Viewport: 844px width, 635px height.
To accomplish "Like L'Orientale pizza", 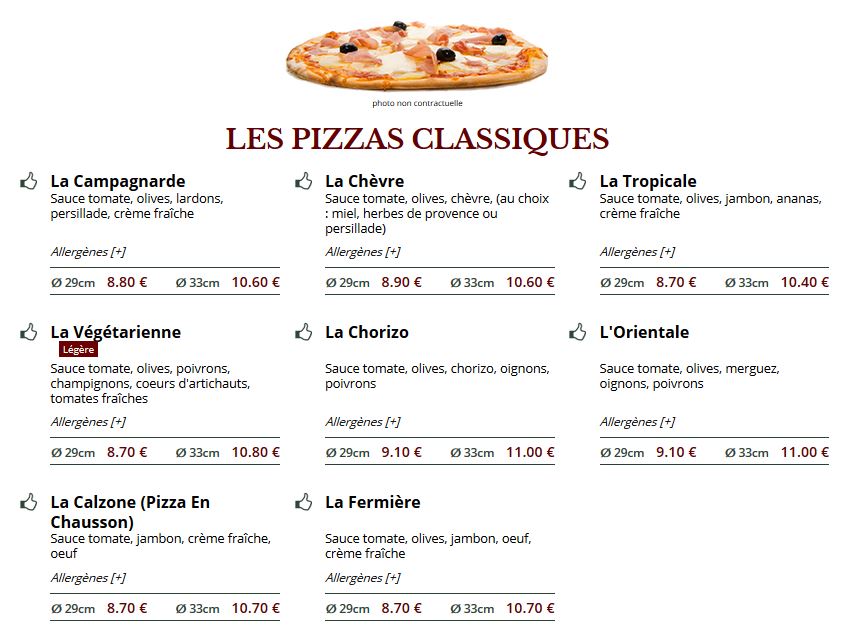I will tap(578, 332).
